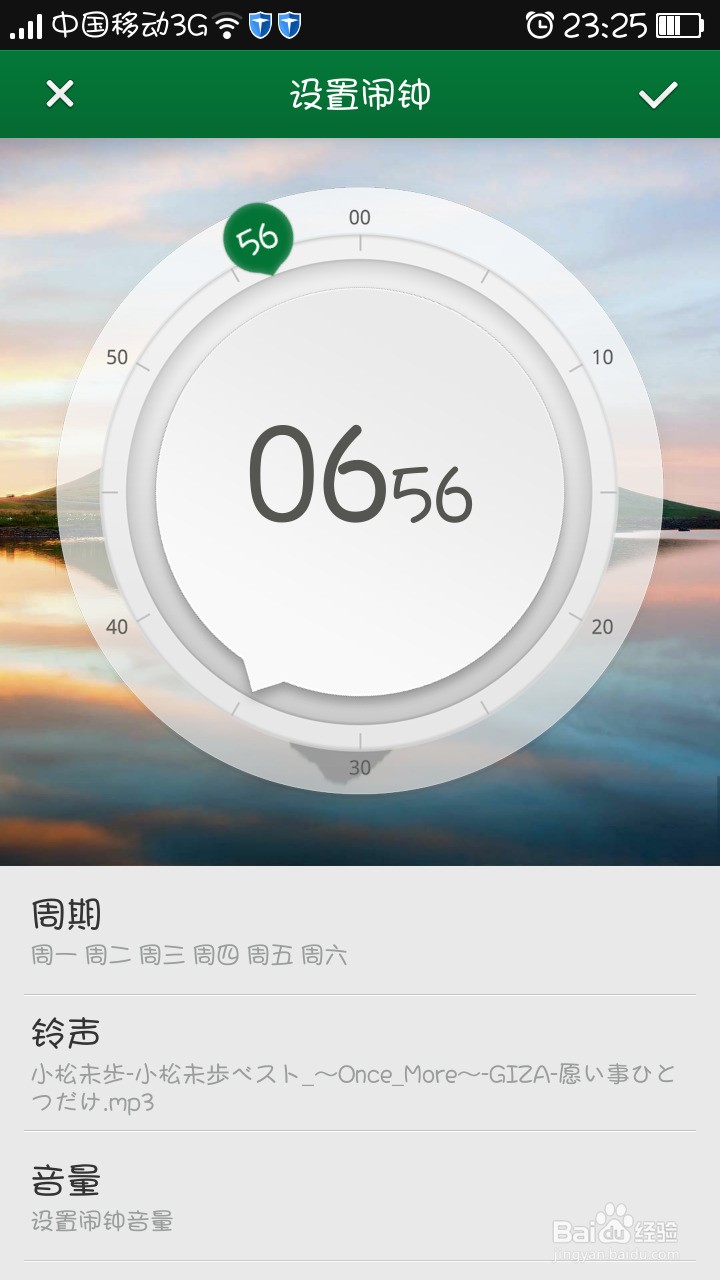Open the 音量 alarm volume setting
Viewport: 720px width, 1280px height.
(x=360, y=1197)
